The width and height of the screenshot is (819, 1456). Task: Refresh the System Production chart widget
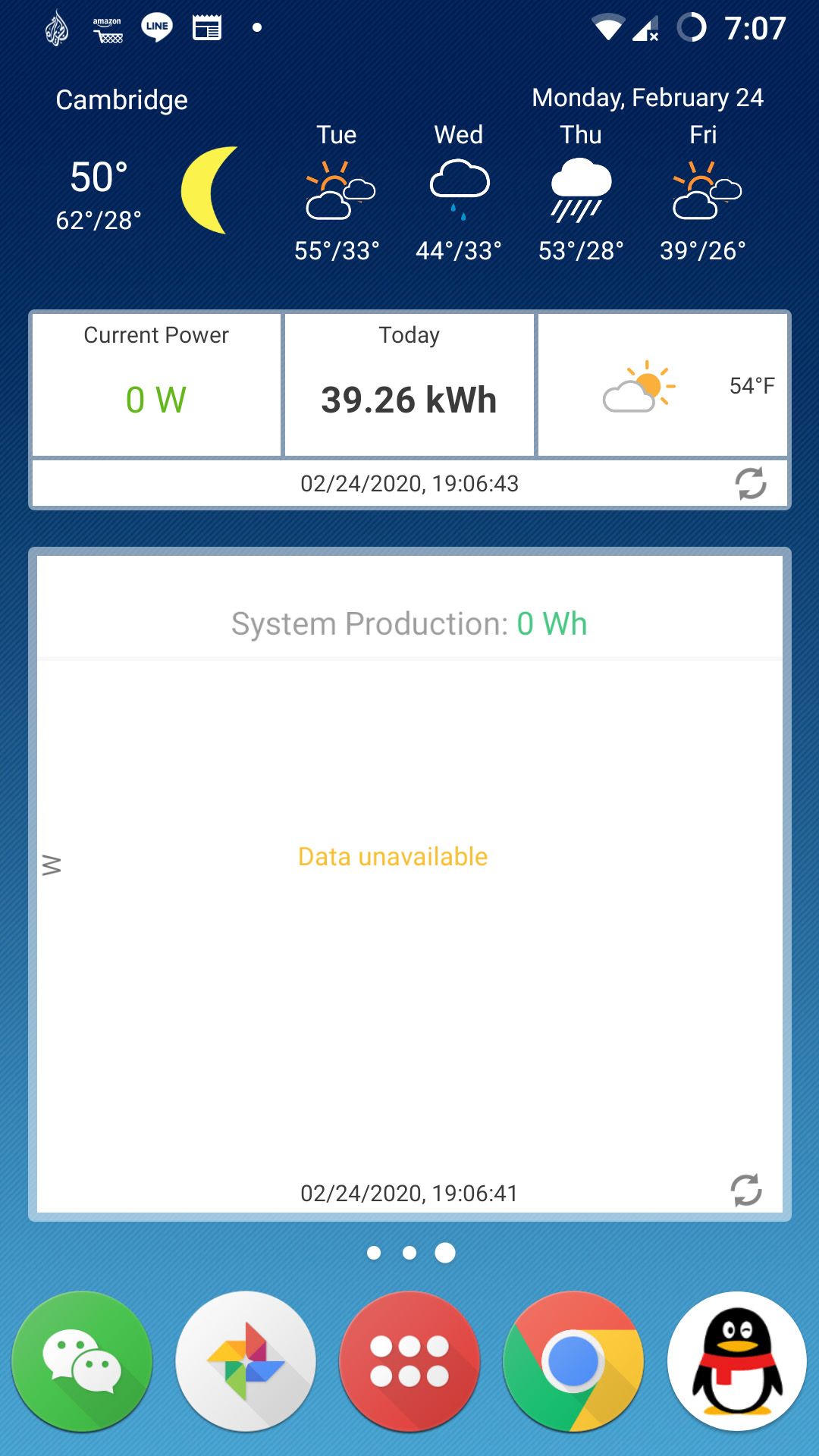click(746, 1190)
